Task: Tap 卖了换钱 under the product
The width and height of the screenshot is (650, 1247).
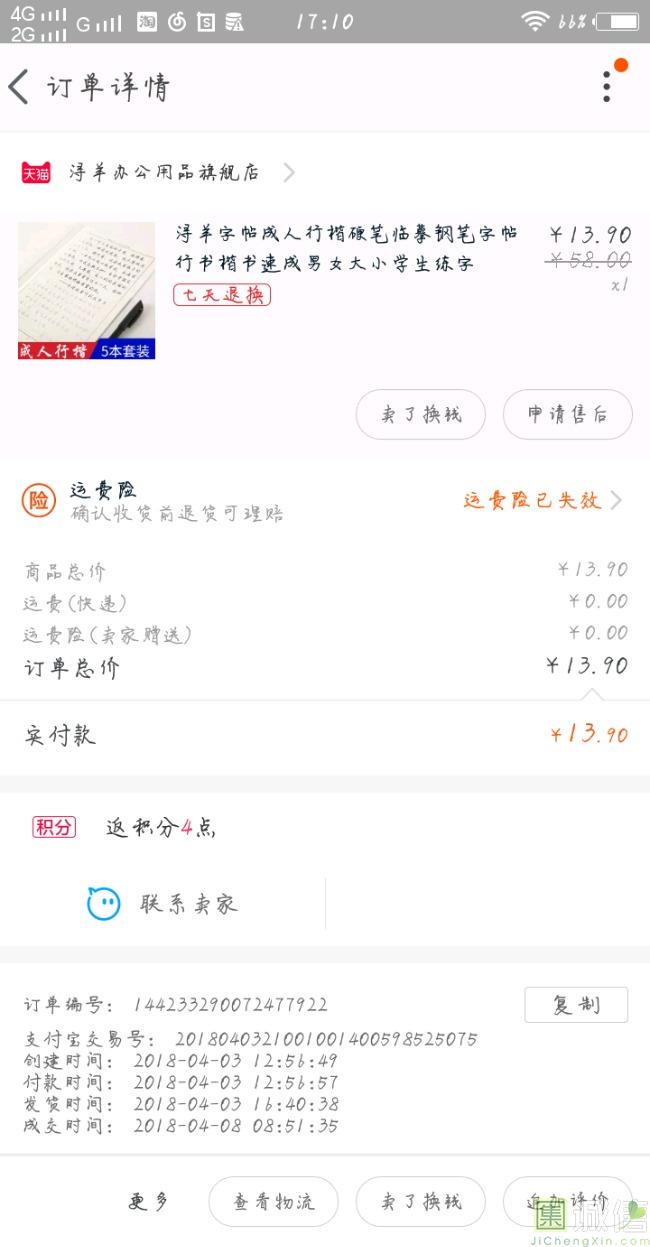Action: pos(421,414)
